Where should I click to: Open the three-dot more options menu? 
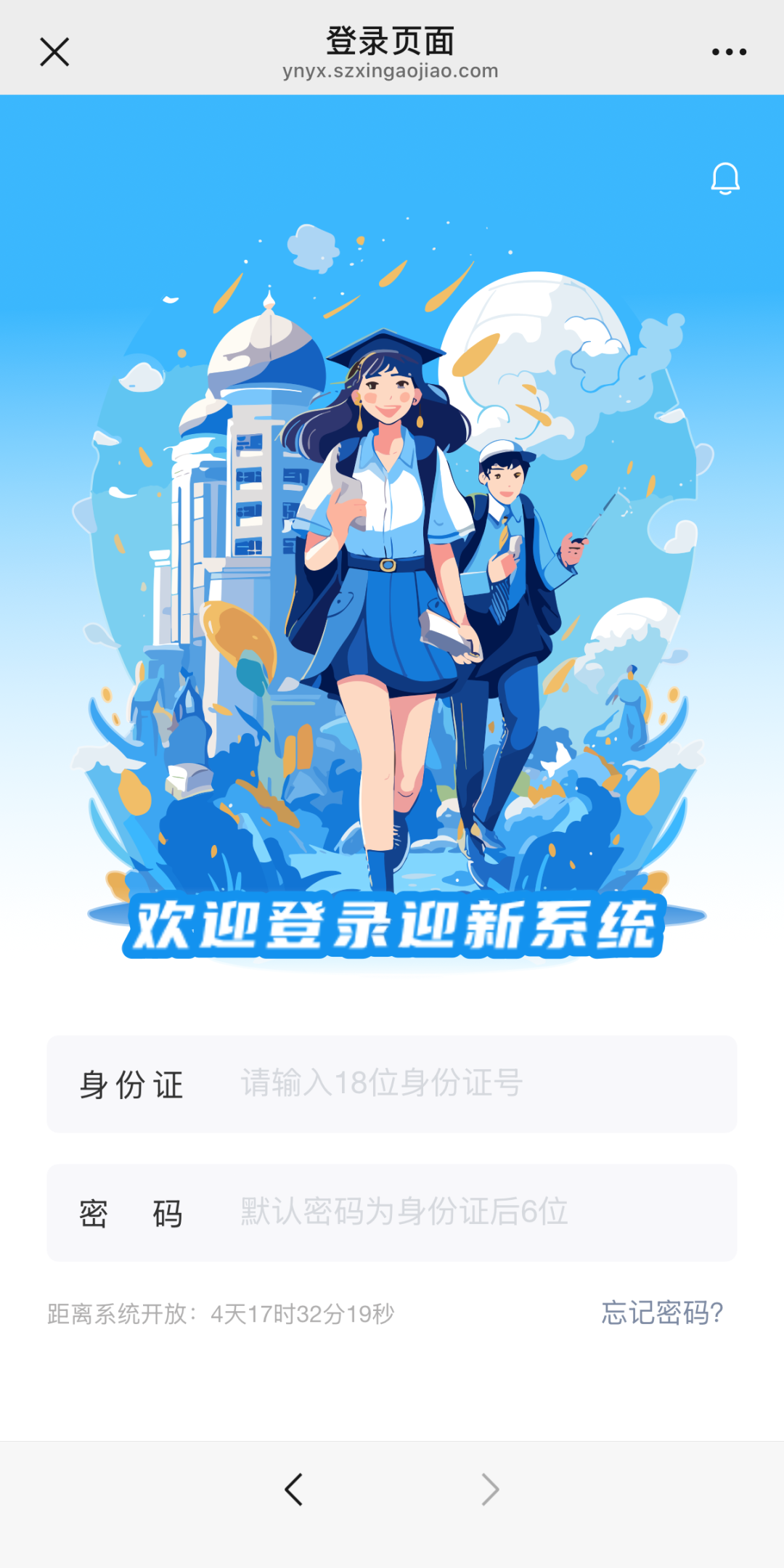(729, 52)
